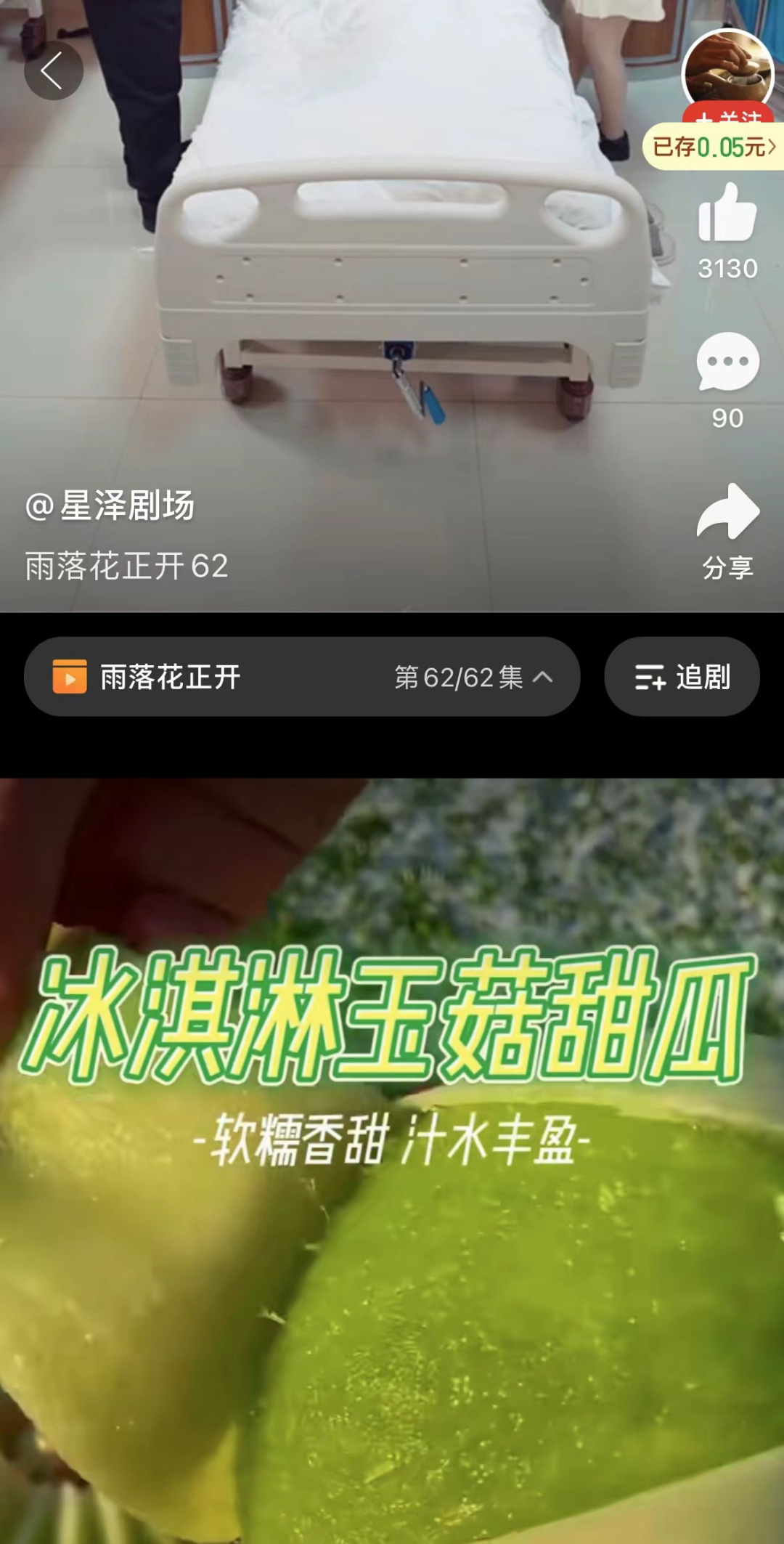Open @星泽剧场 author page

110,505
